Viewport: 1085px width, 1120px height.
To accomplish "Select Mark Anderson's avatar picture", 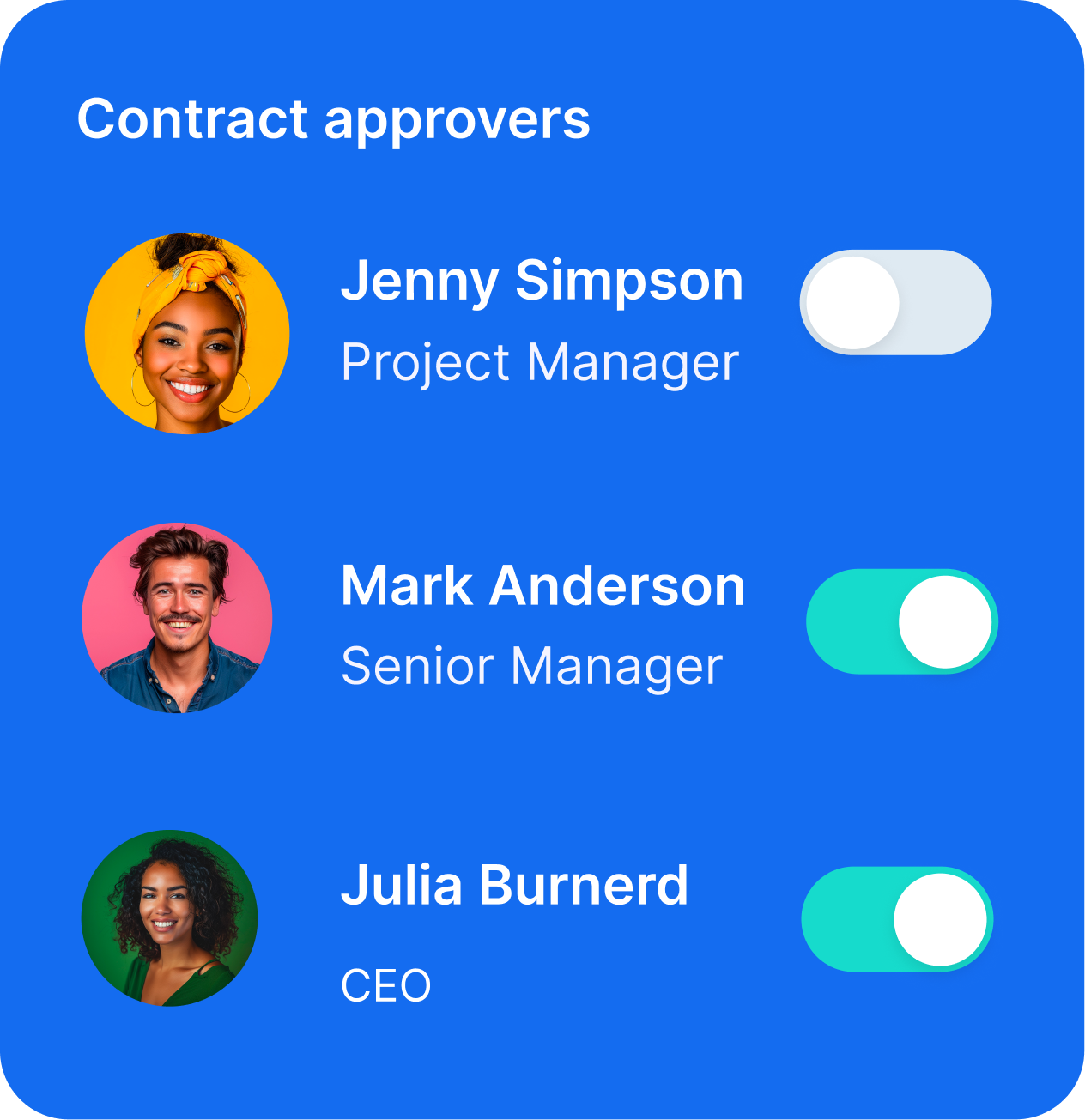I will coord(176,616).
